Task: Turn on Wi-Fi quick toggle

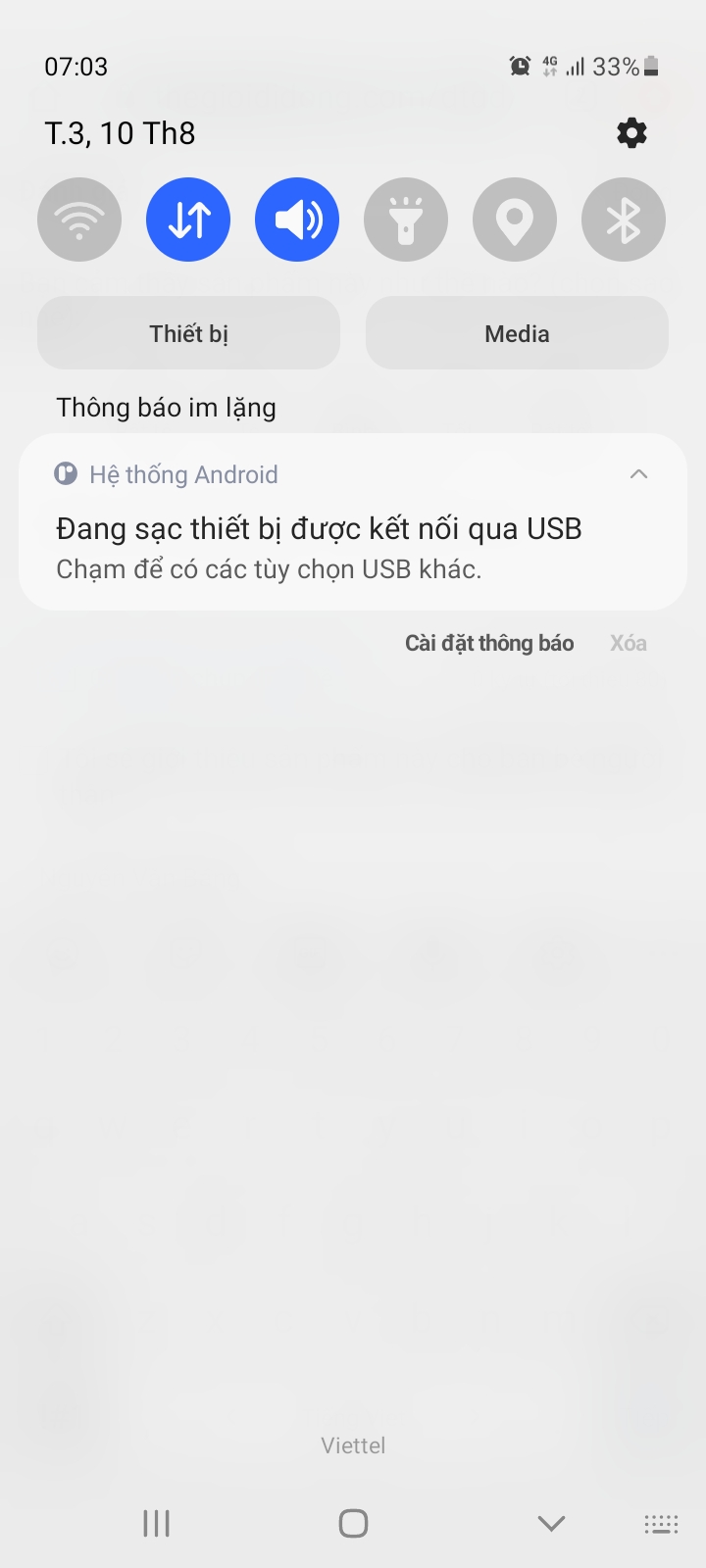Action: (x=79, y=220)
